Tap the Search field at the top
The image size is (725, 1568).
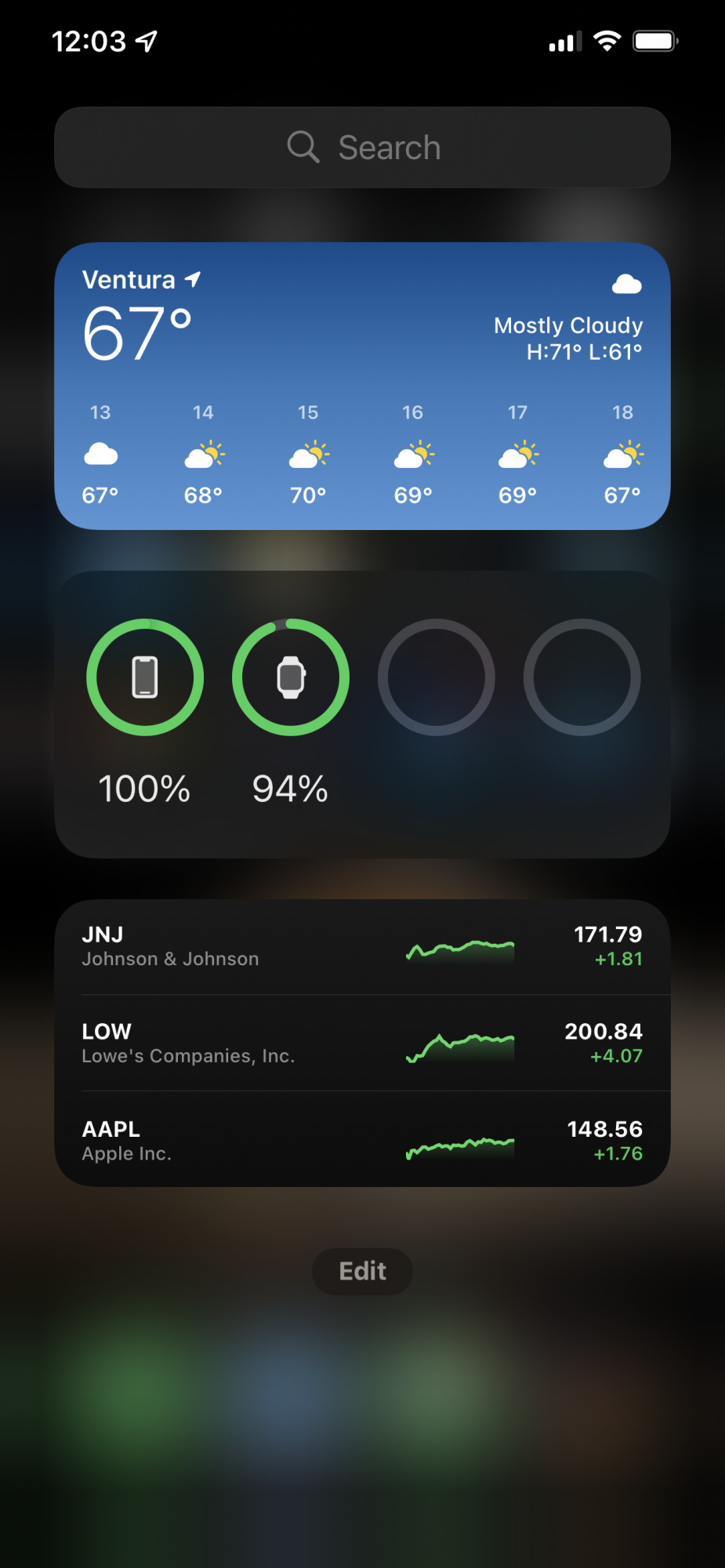tap(362, 147)
